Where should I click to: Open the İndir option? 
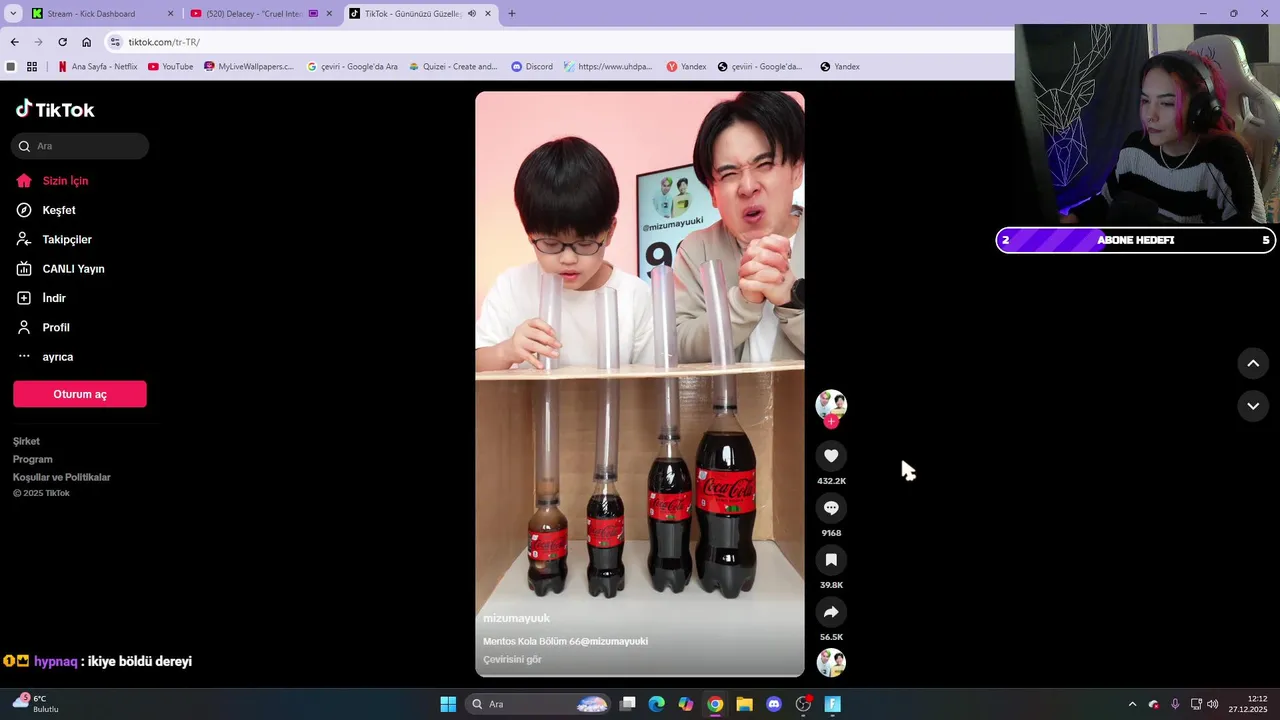[54, 298]
